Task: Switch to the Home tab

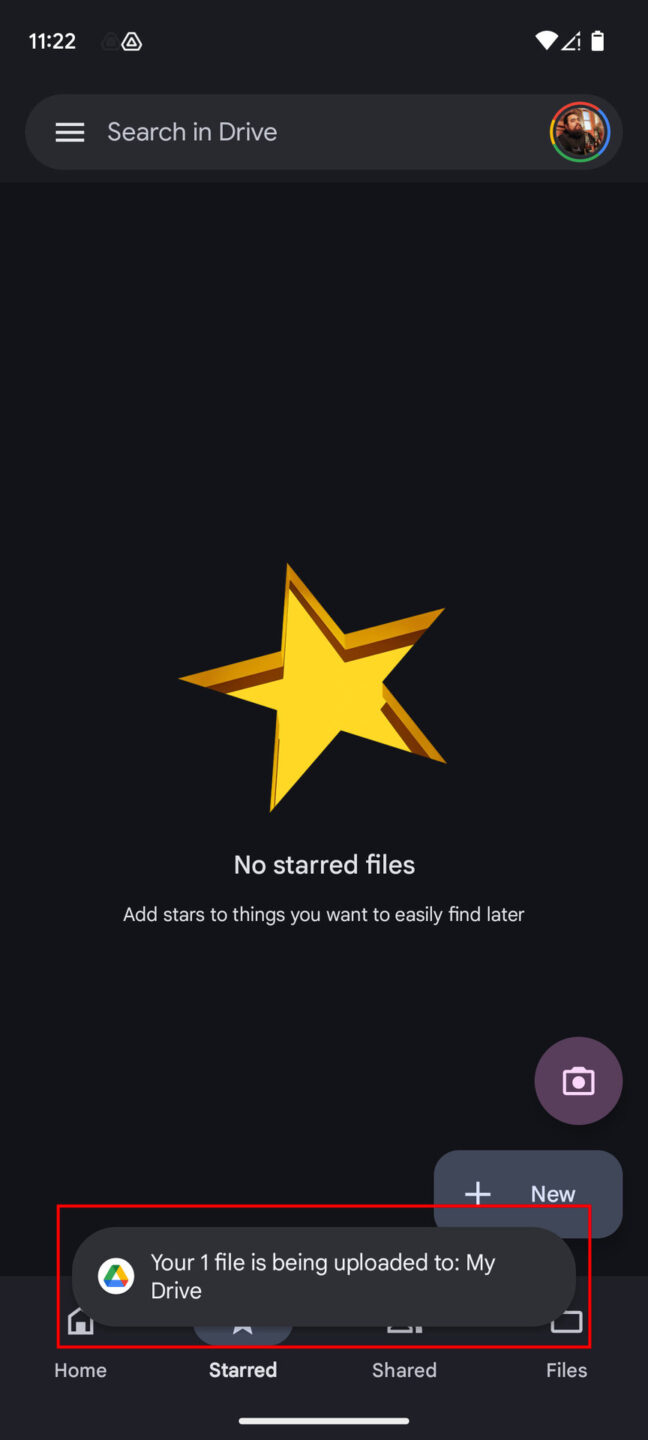Action: click(x=80, y=1345)
